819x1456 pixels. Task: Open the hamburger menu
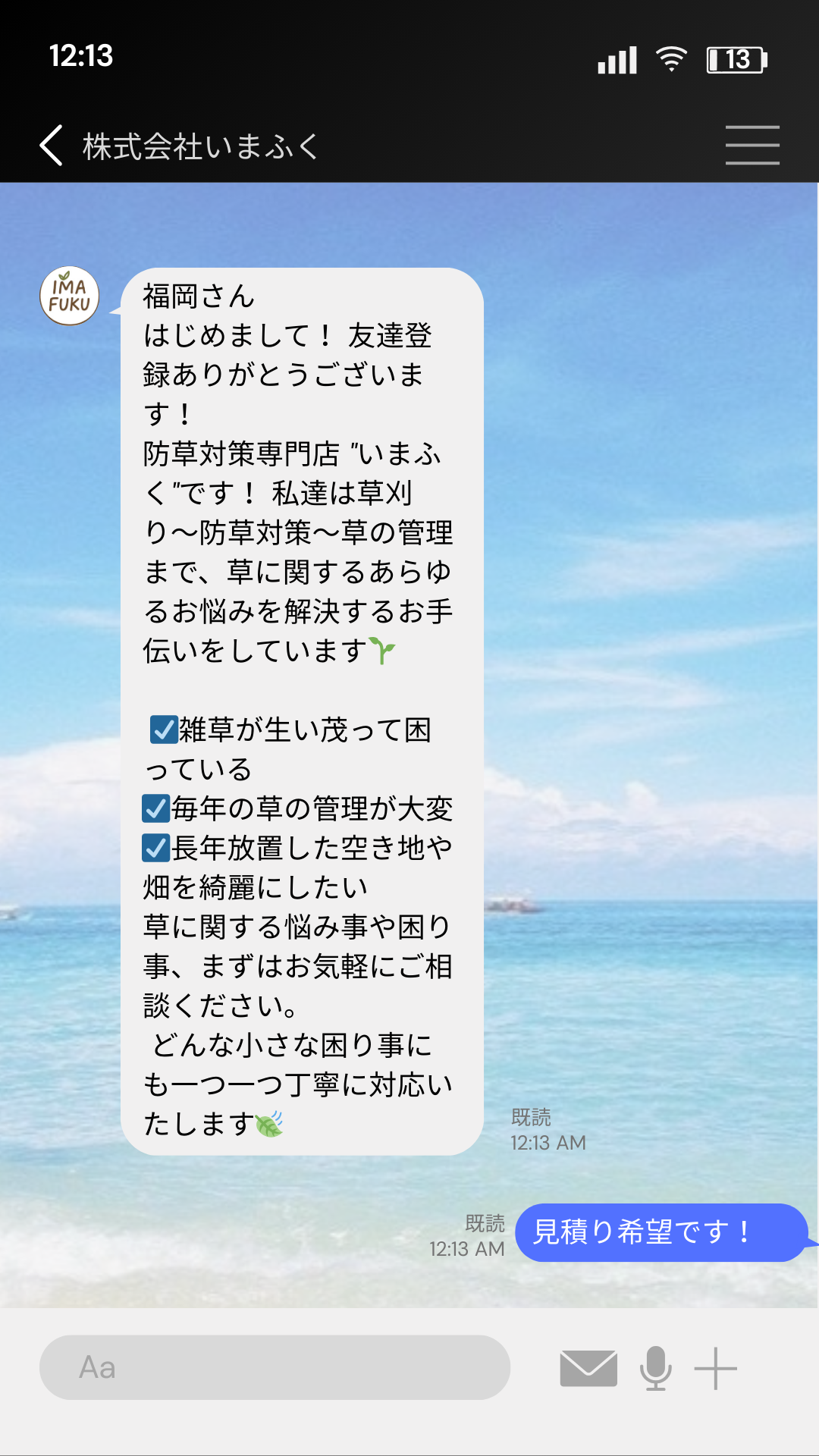[x=752, y=145]
